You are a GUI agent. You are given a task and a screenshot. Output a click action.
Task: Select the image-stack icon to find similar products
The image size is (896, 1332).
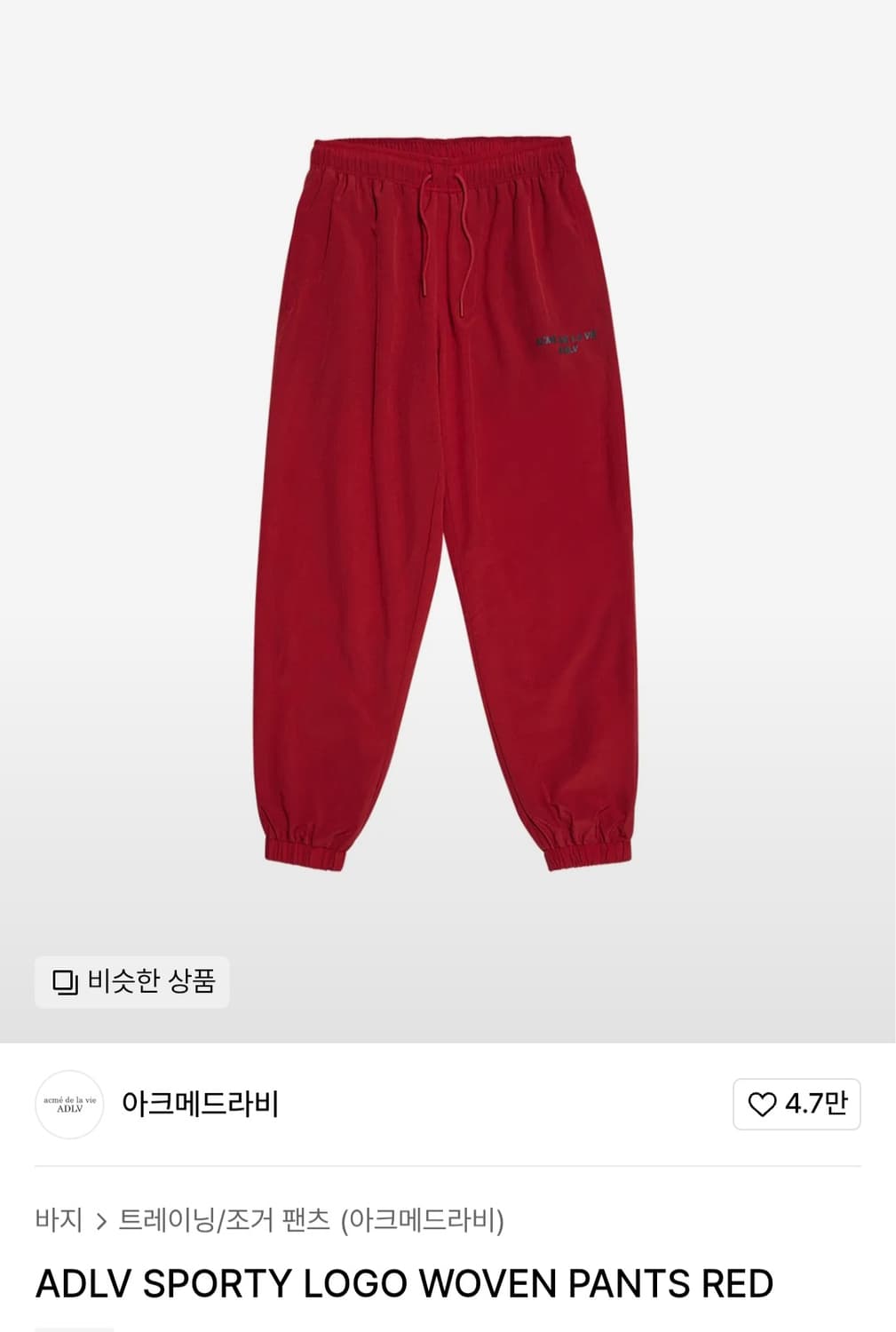point(62,981)
